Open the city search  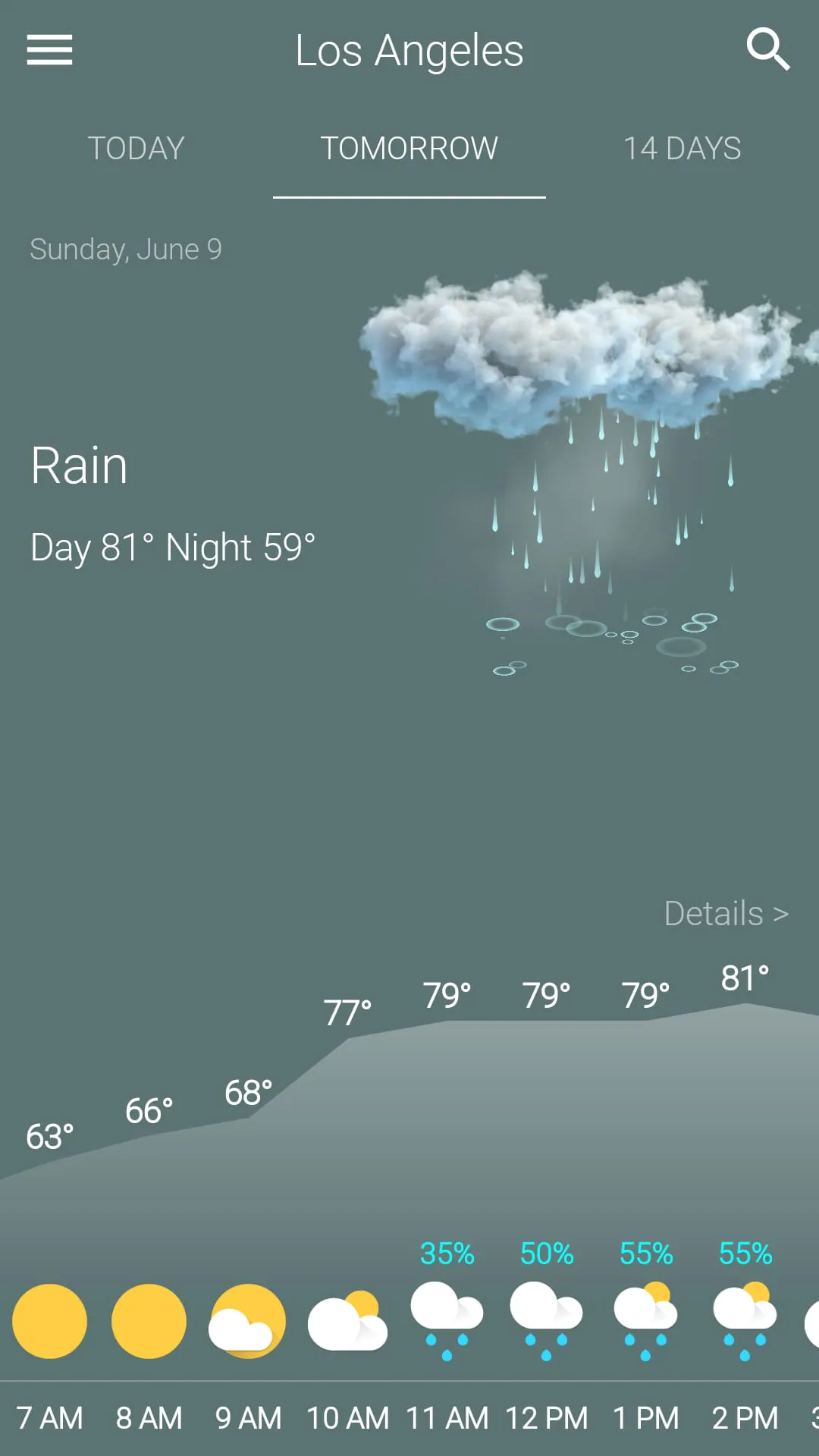[x=769, y=49]
